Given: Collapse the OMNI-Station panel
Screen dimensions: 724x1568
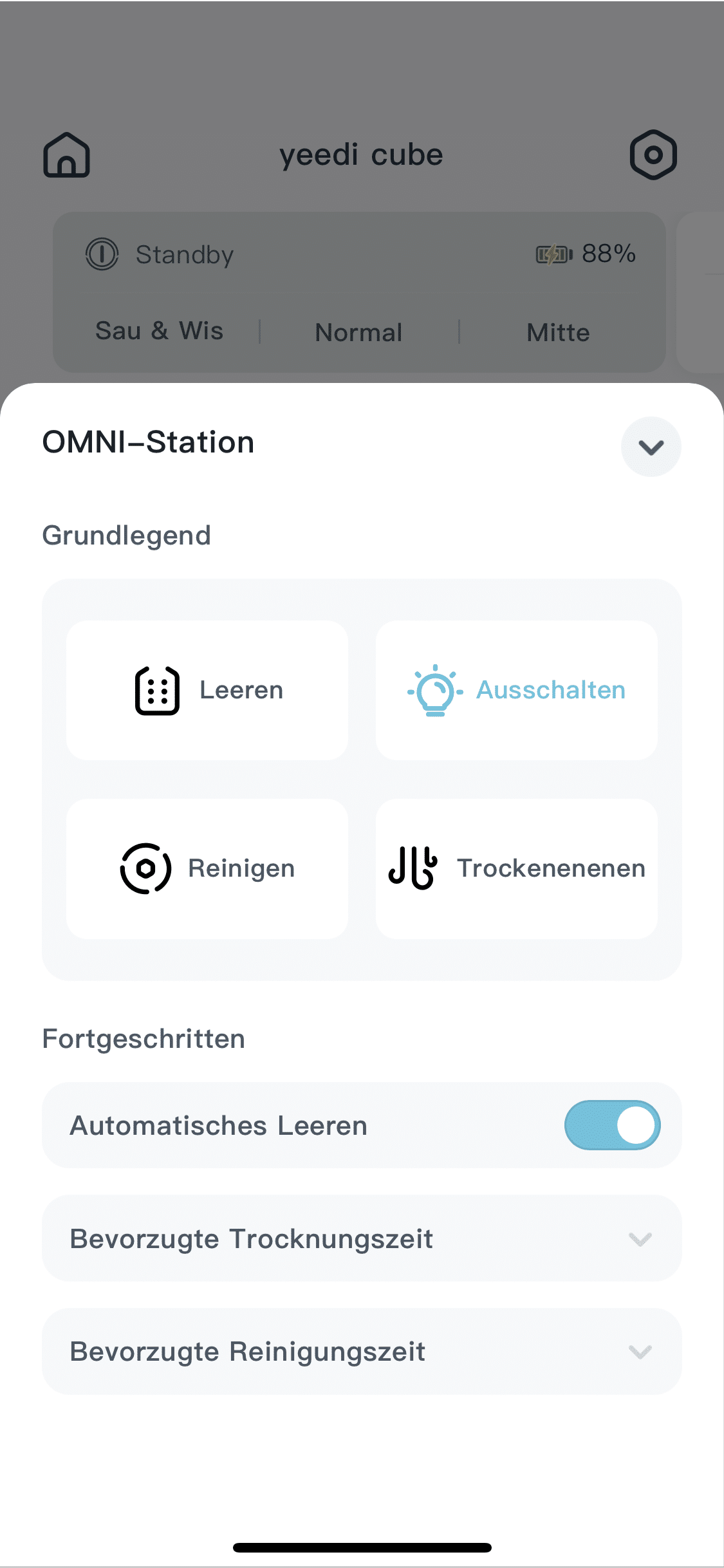Looking at the screenshot, I should click(x=651, y=447).
